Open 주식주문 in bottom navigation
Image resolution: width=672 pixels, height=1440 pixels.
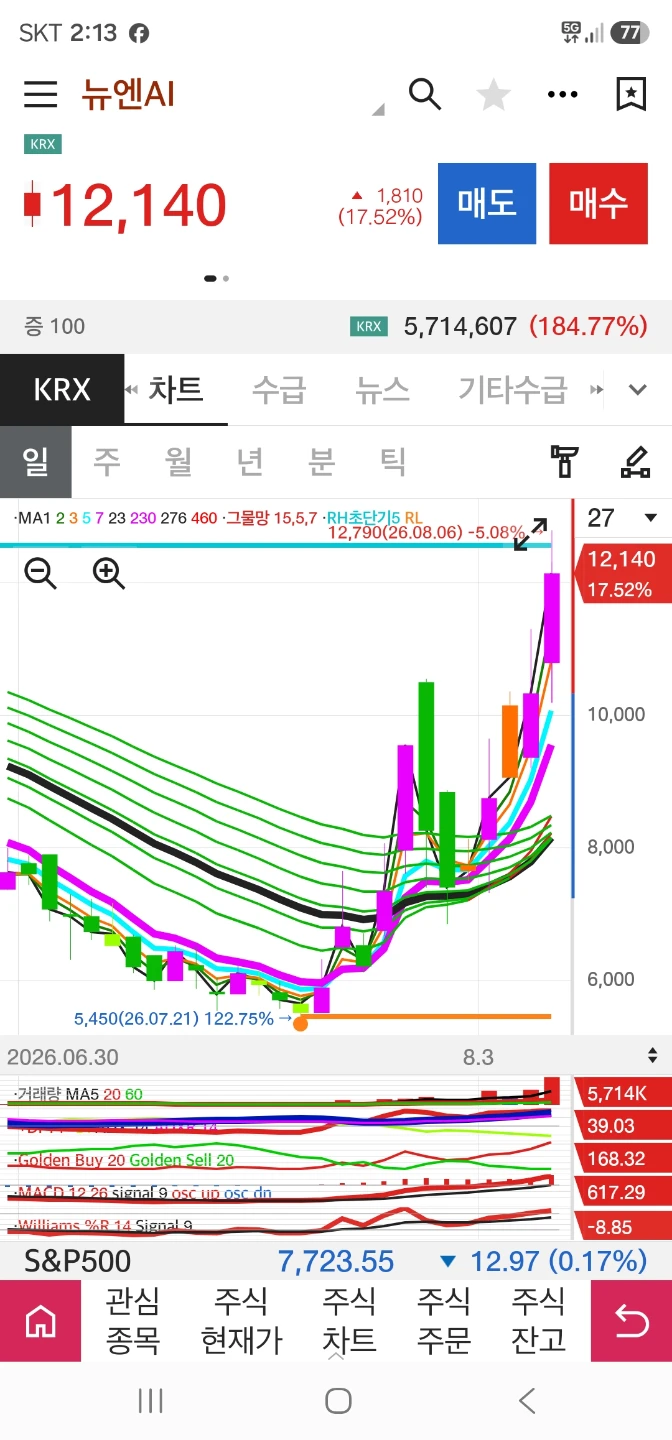coord(444,1320)
